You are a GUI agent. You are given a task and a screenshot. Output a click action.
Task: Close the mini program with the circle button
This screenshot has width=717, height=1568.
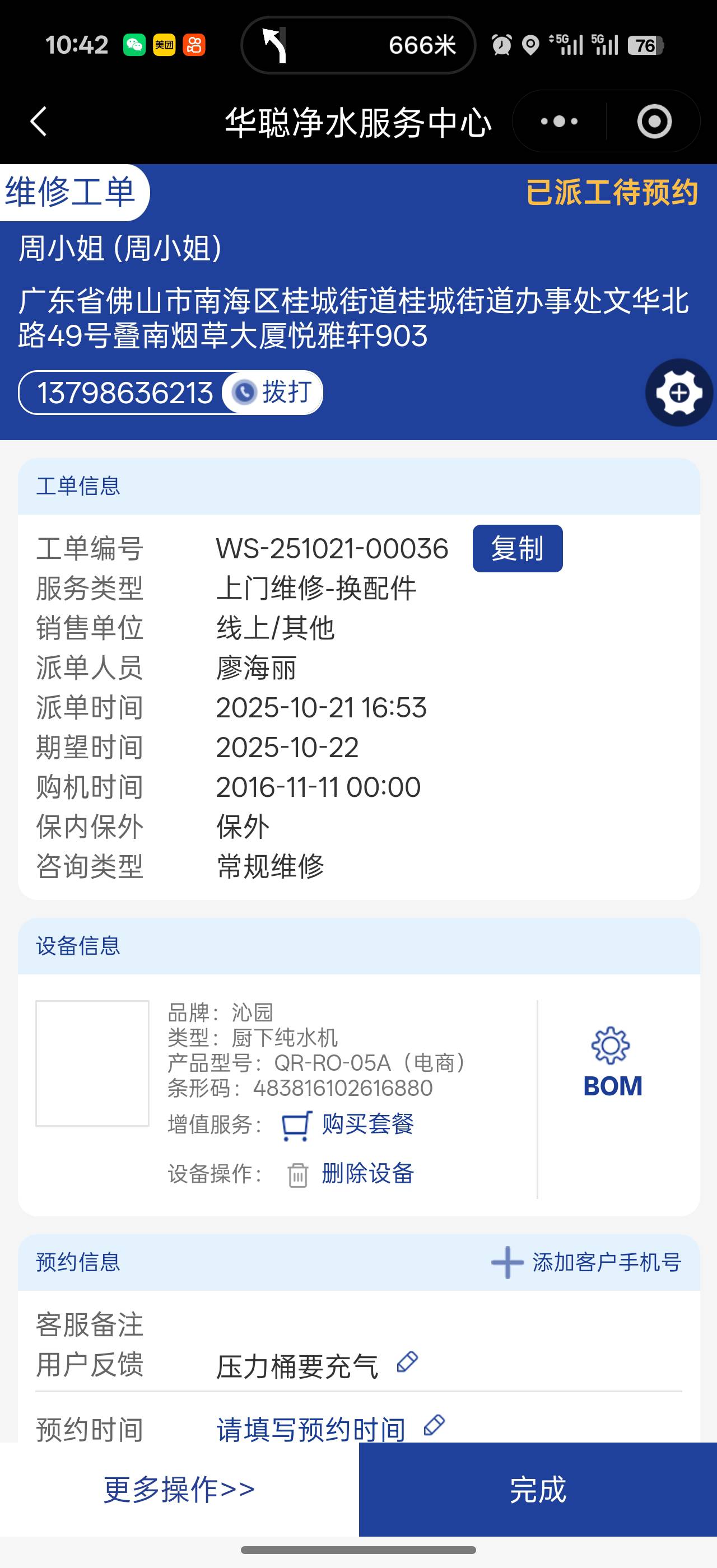[654, 122]
